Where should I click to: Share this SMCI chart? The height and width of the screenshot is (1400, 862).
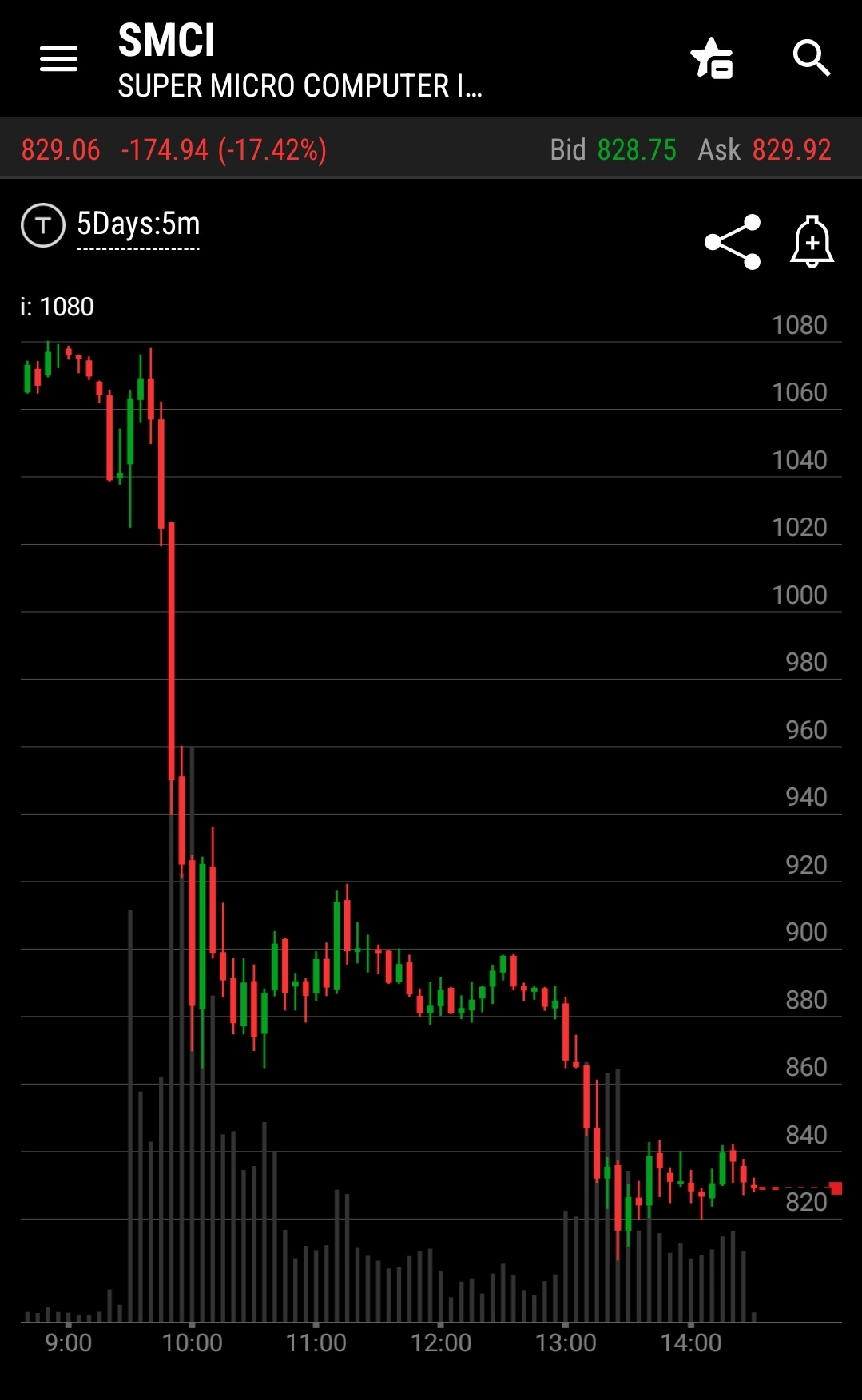[x=733, y=242]
